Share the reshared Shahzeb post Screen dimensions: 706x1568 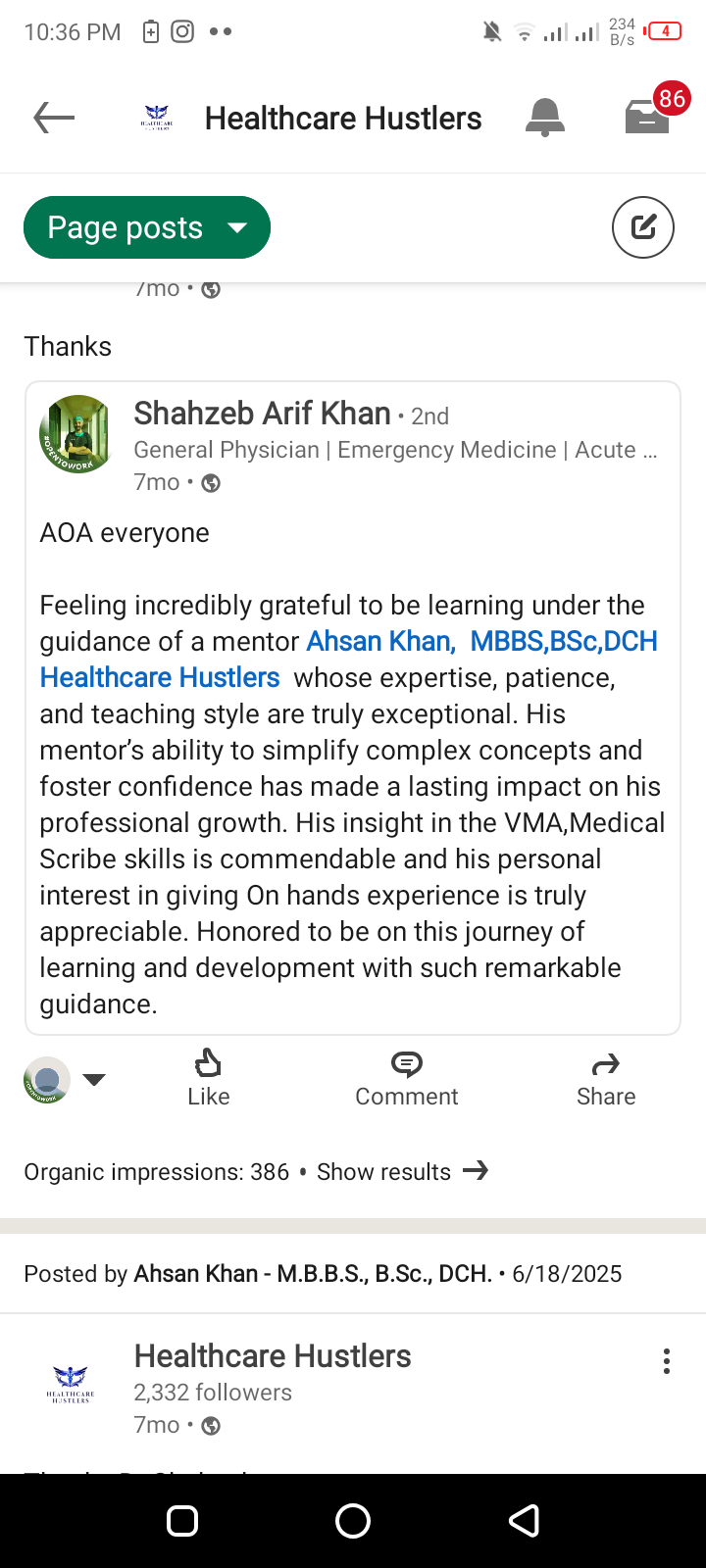[x=606, y=1078]
